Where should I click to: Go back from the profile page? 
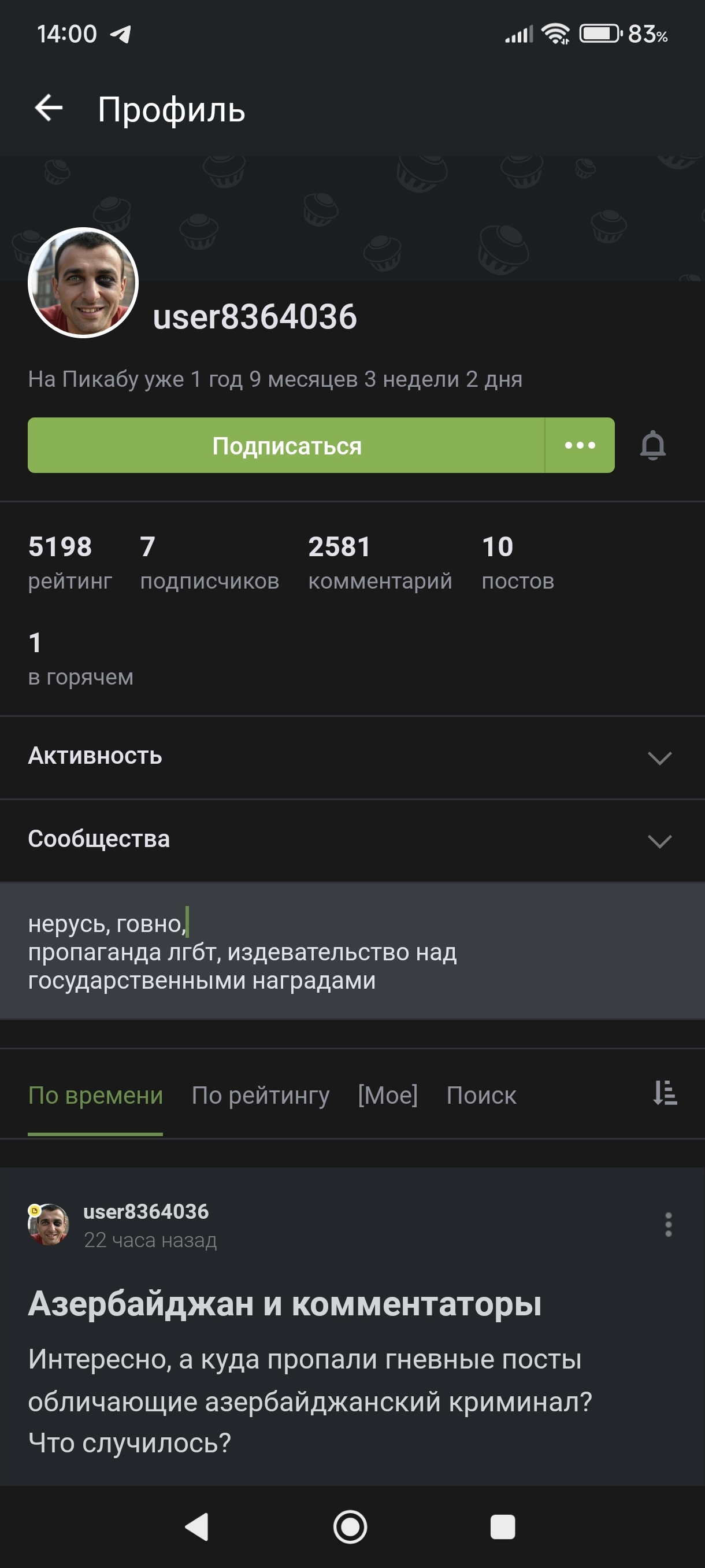tap(49, 109)
